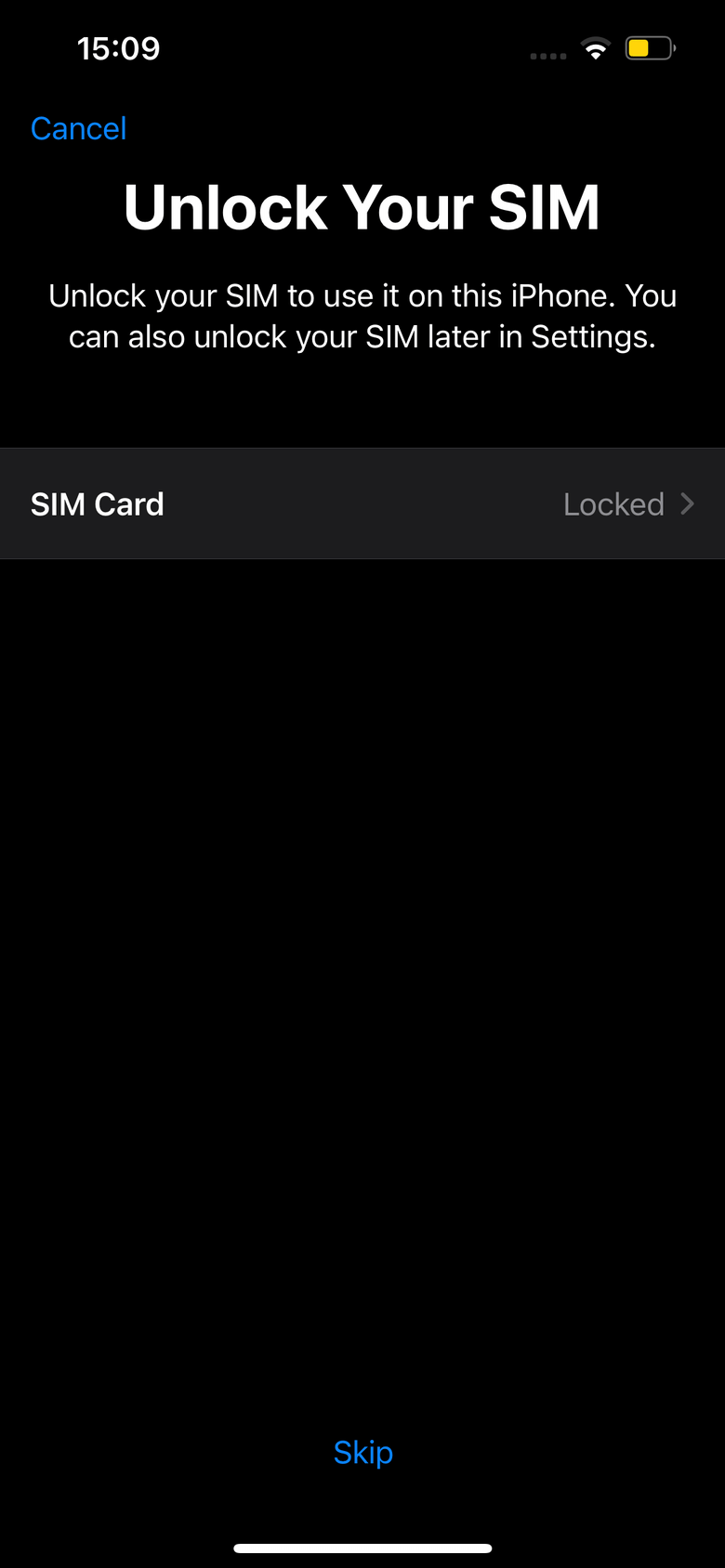Screen dimensions: 725x1568
Task: Open the locked SIM Card row
Action: pos(362,503)
